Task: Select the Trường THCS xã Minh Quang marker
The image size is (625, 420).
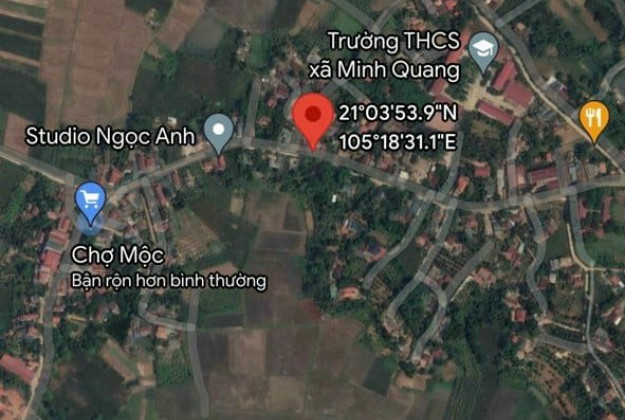Action: click(483, 50)
